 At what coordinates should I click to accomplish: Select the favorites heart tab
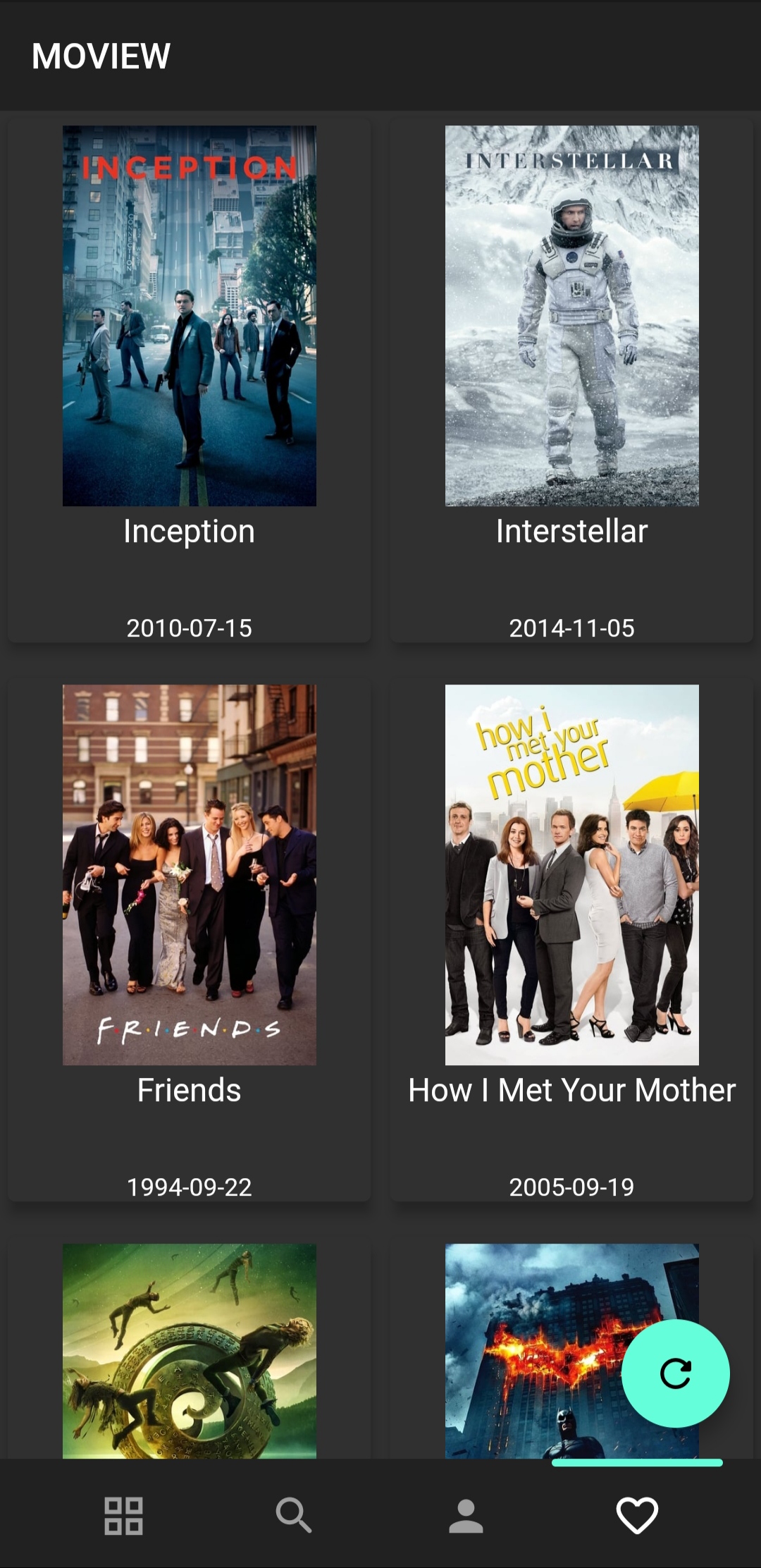pyautogui.click(x=637, y=1515)
